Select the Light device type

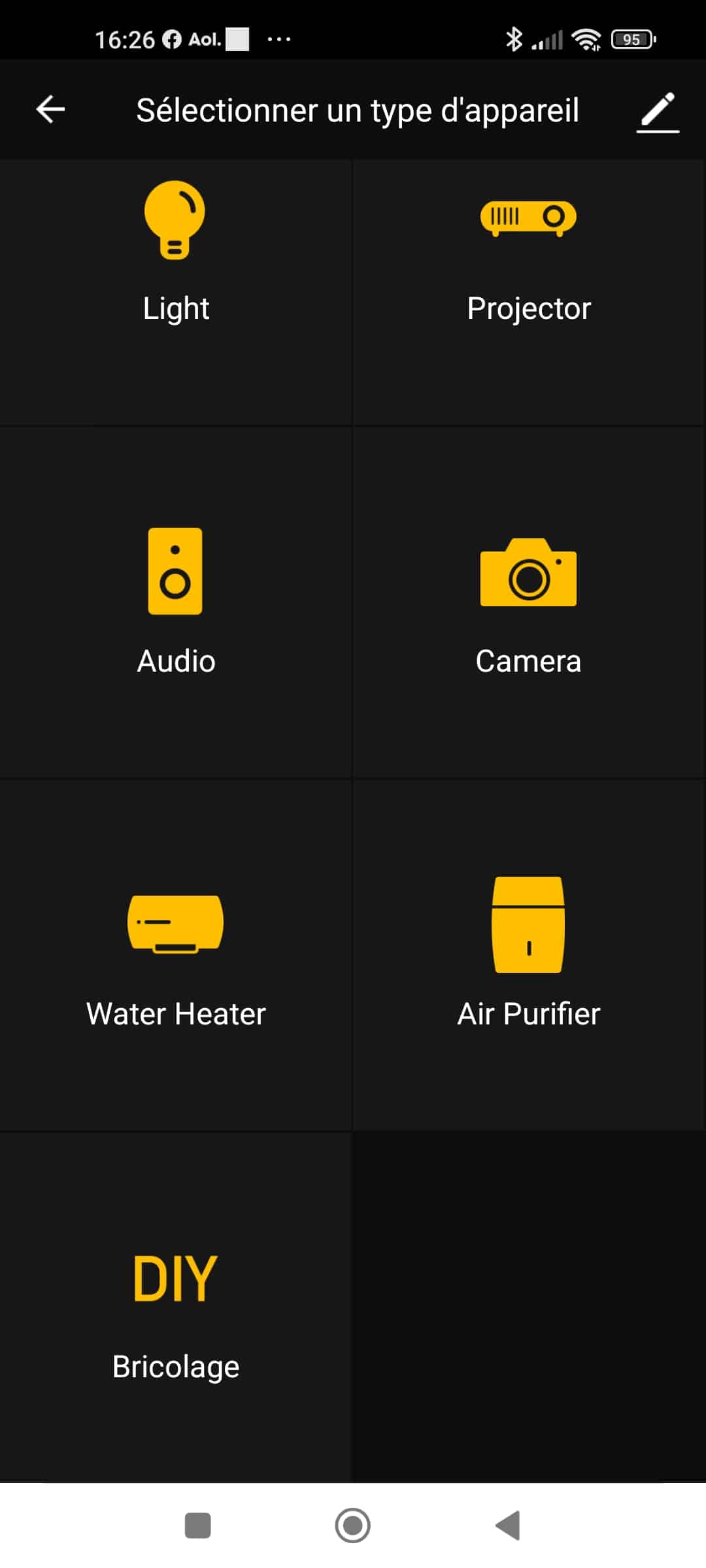pos(175,292)
